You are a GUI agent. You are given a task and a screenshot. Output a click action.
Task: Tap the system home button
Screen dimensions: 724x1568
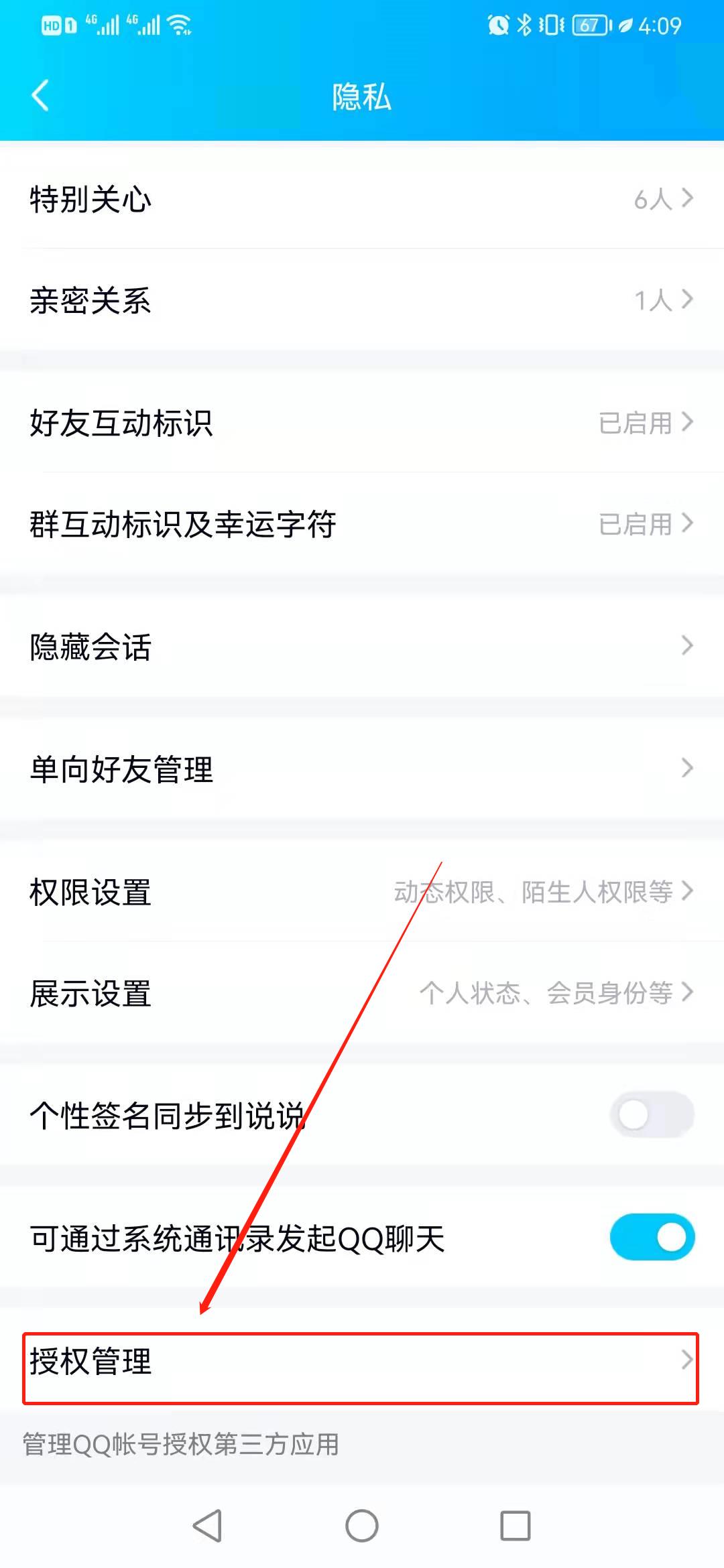362,1526
